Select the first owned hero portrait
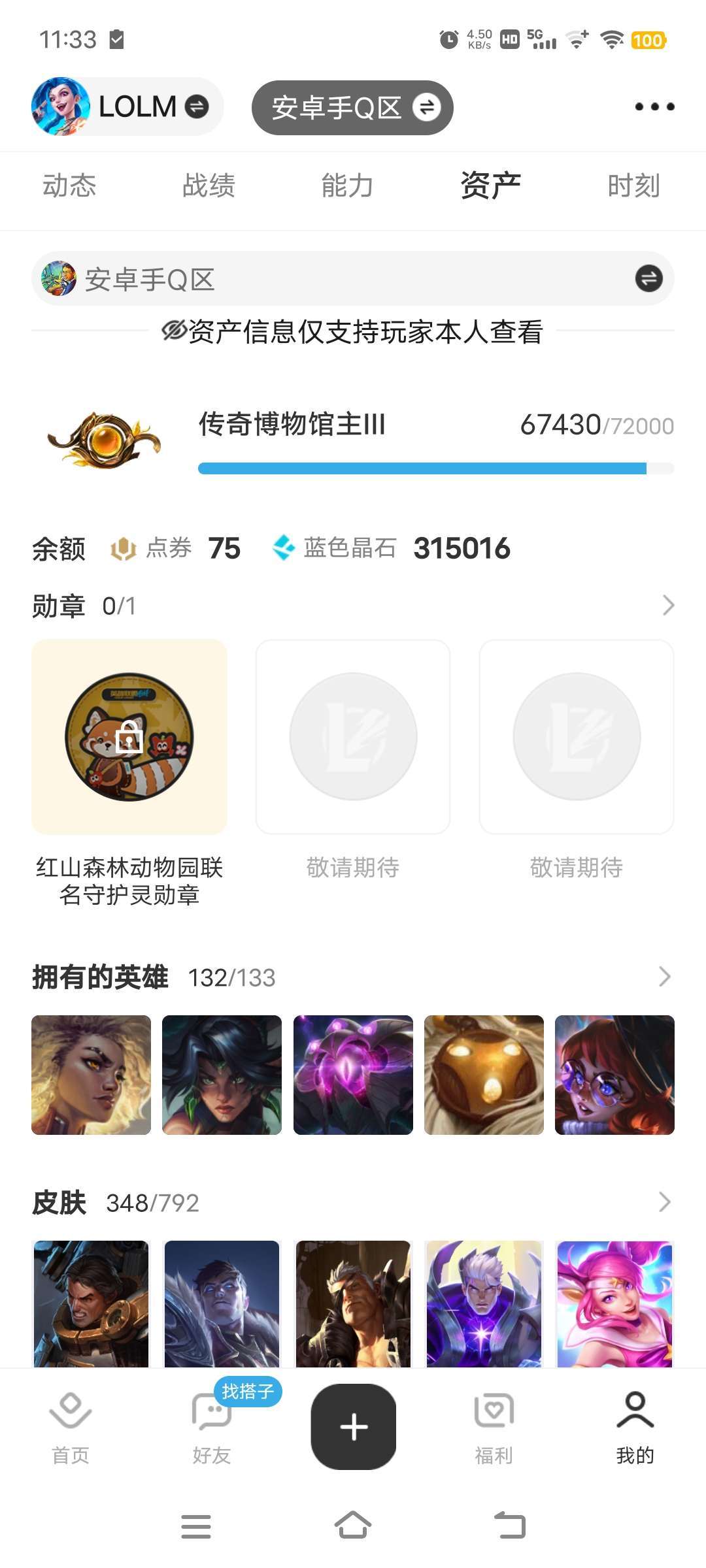Image resolution: width=706 pixels, height=1568 pixels. click(x=91, y=1075)
